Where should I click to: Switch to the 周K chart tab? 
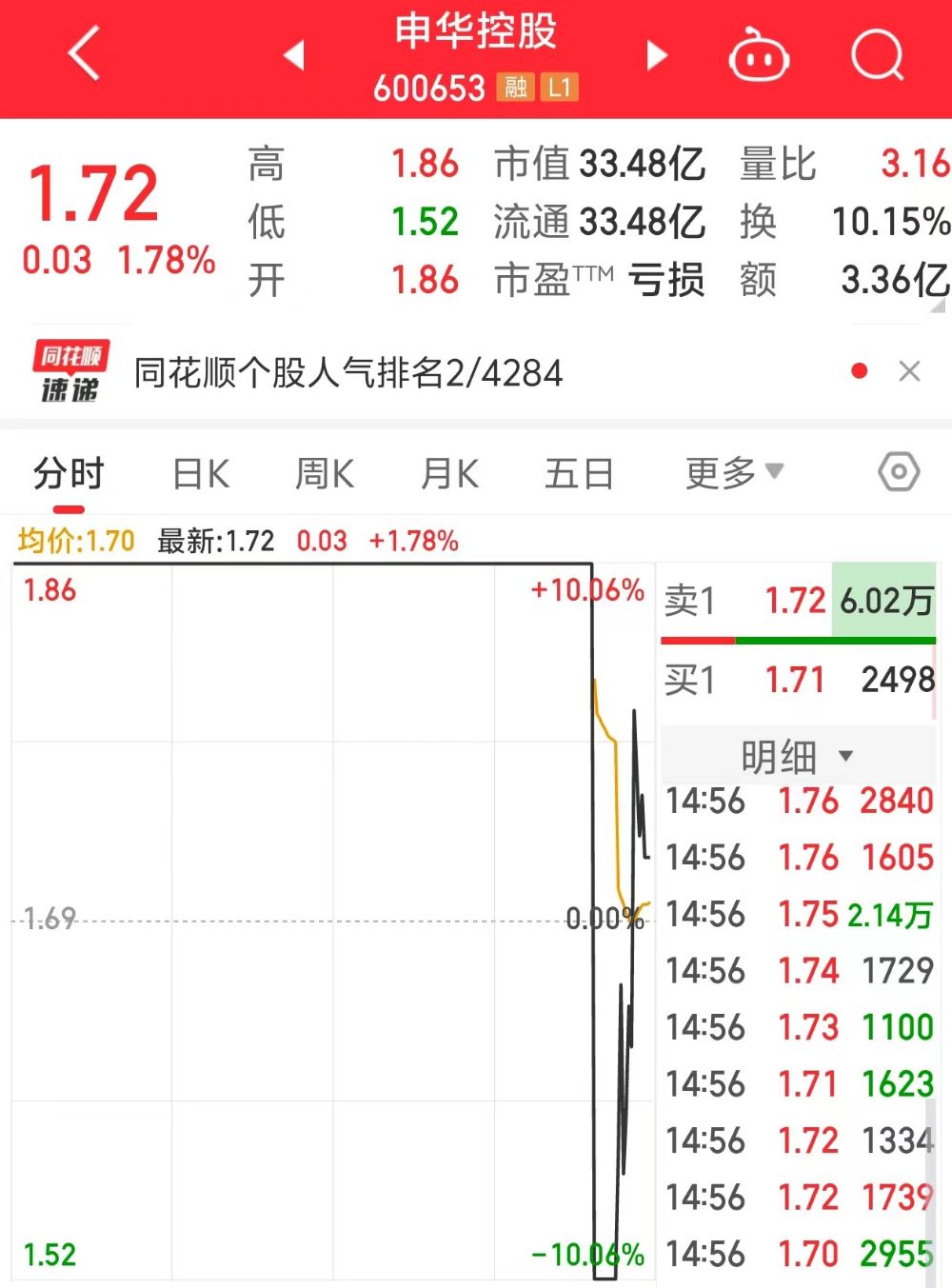325,474
